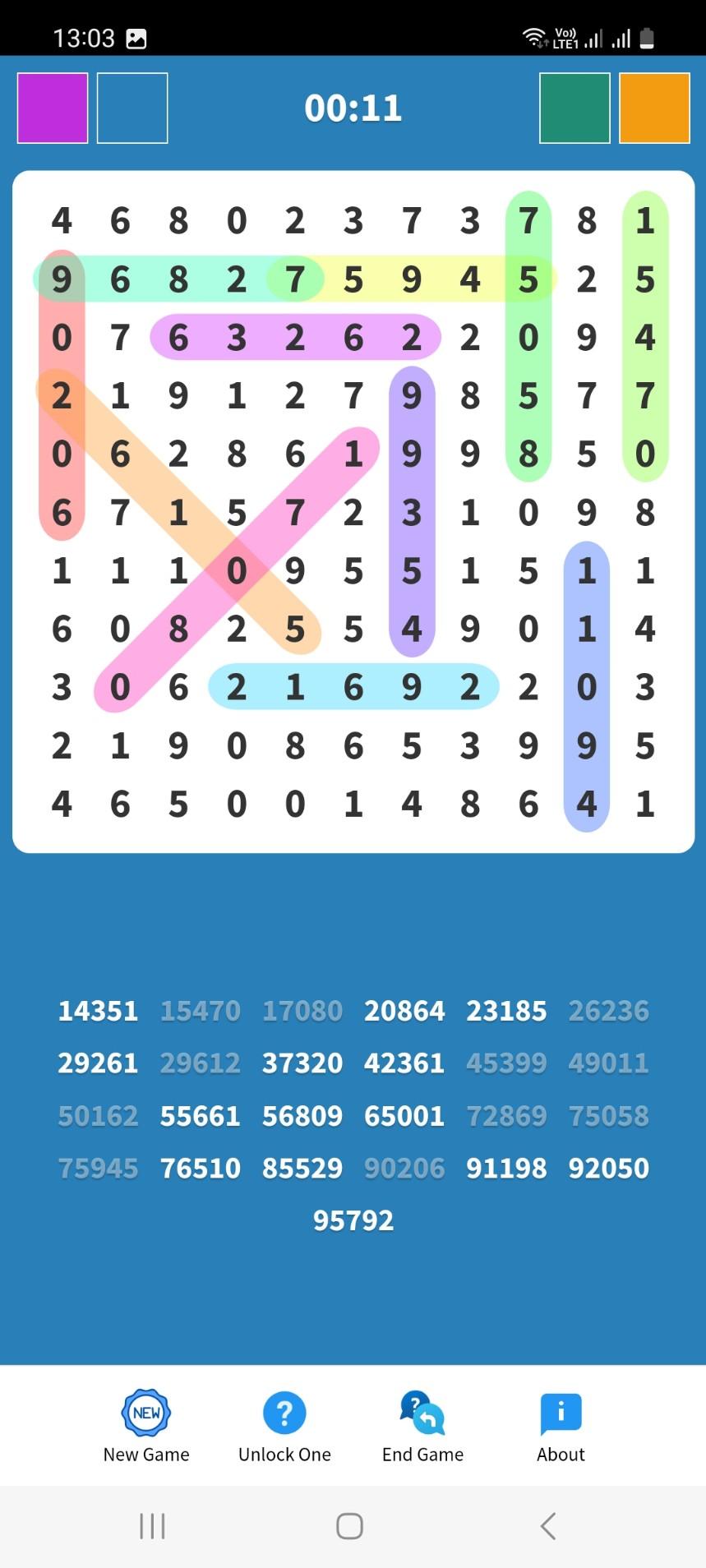Tap the New Game badge icon
Screen dimensions: 706x1568
145,1414
